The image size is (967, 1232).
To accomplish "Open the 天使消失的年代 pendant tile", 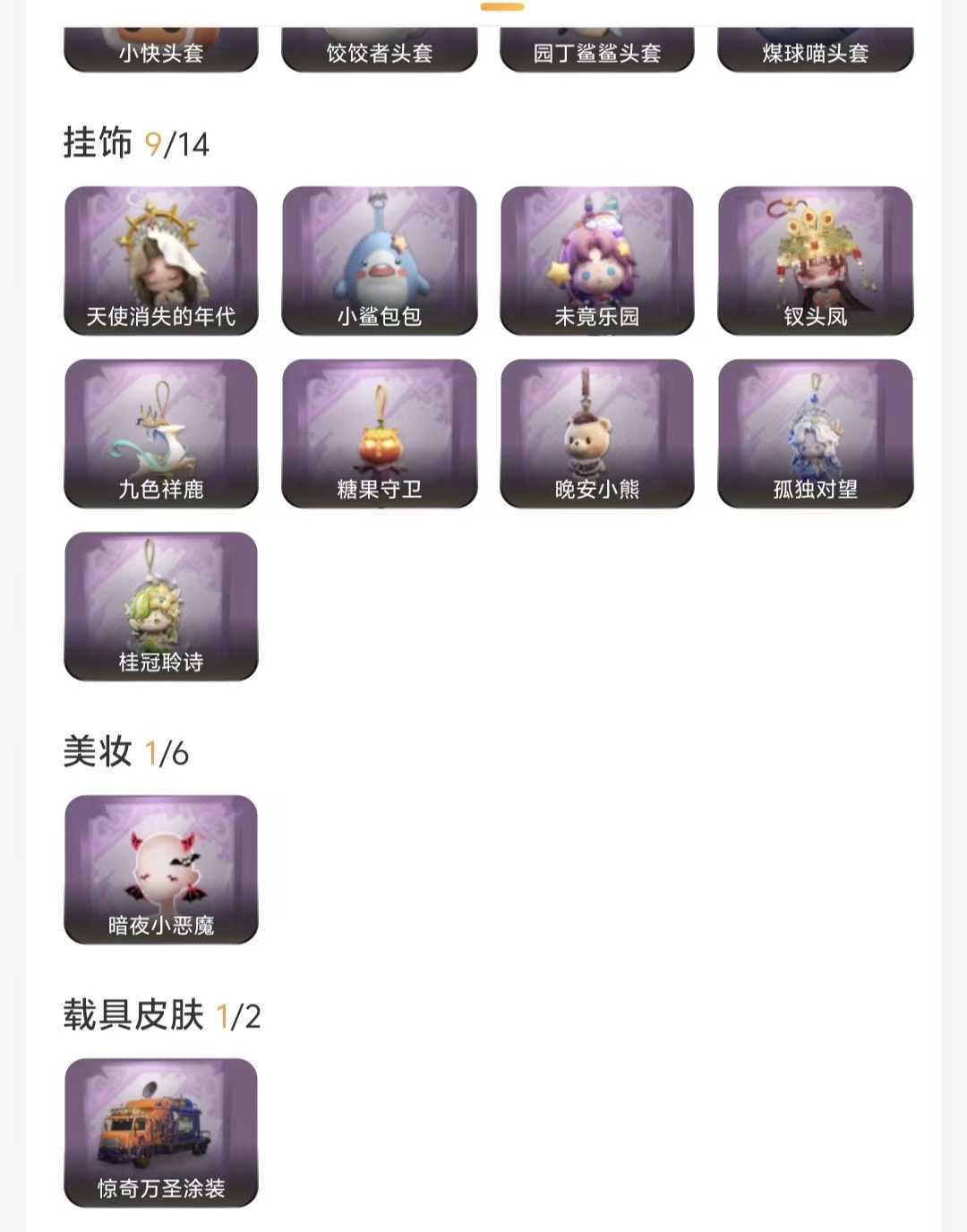I will (x=161, y=261).
